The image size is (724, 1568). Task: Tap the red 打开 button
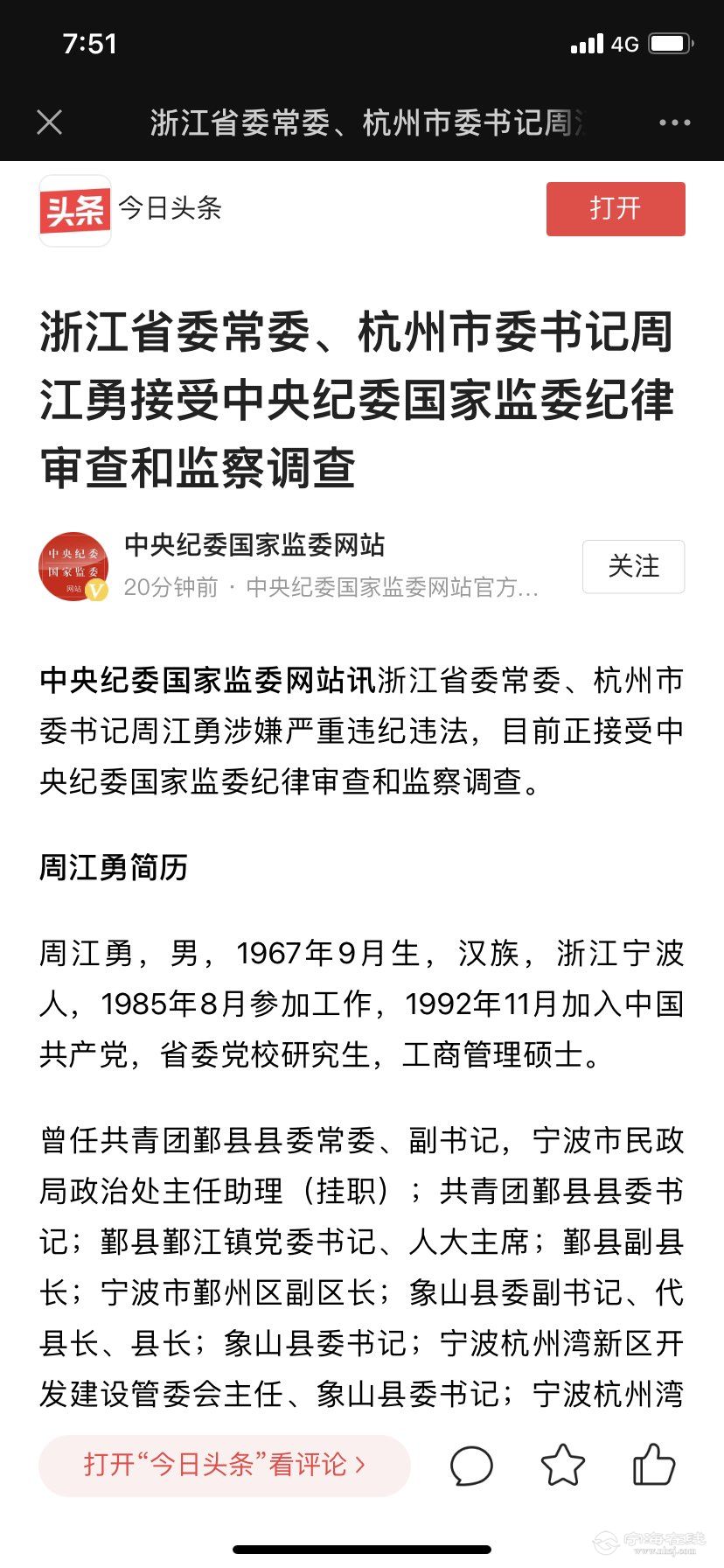coord(616,209)
